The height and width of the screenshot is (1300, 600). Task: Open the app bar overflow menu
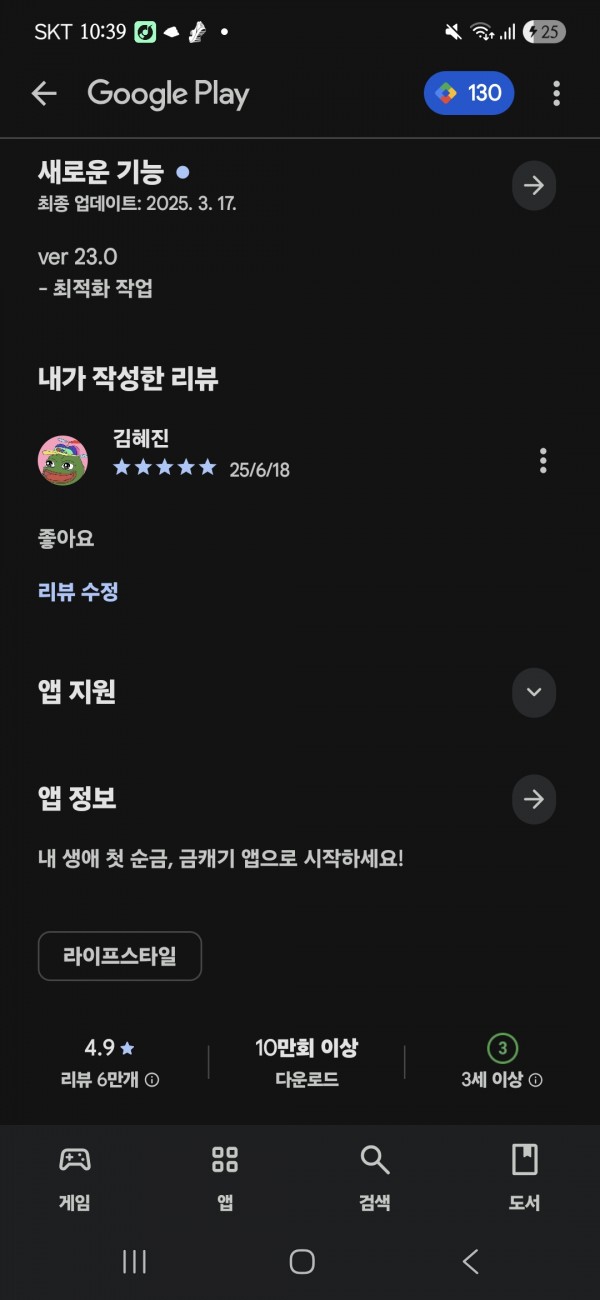pyautogui.click(x=556, y=94)
